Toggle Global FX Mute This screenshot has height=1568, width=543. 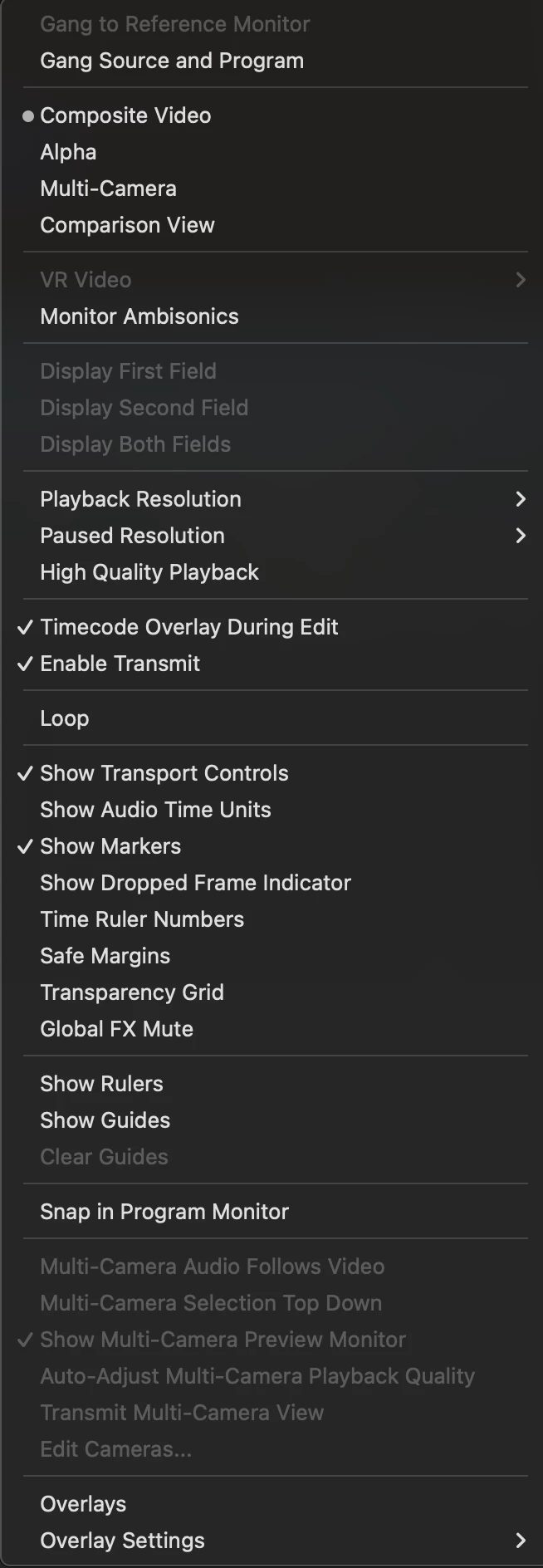tap(116, 1029)
